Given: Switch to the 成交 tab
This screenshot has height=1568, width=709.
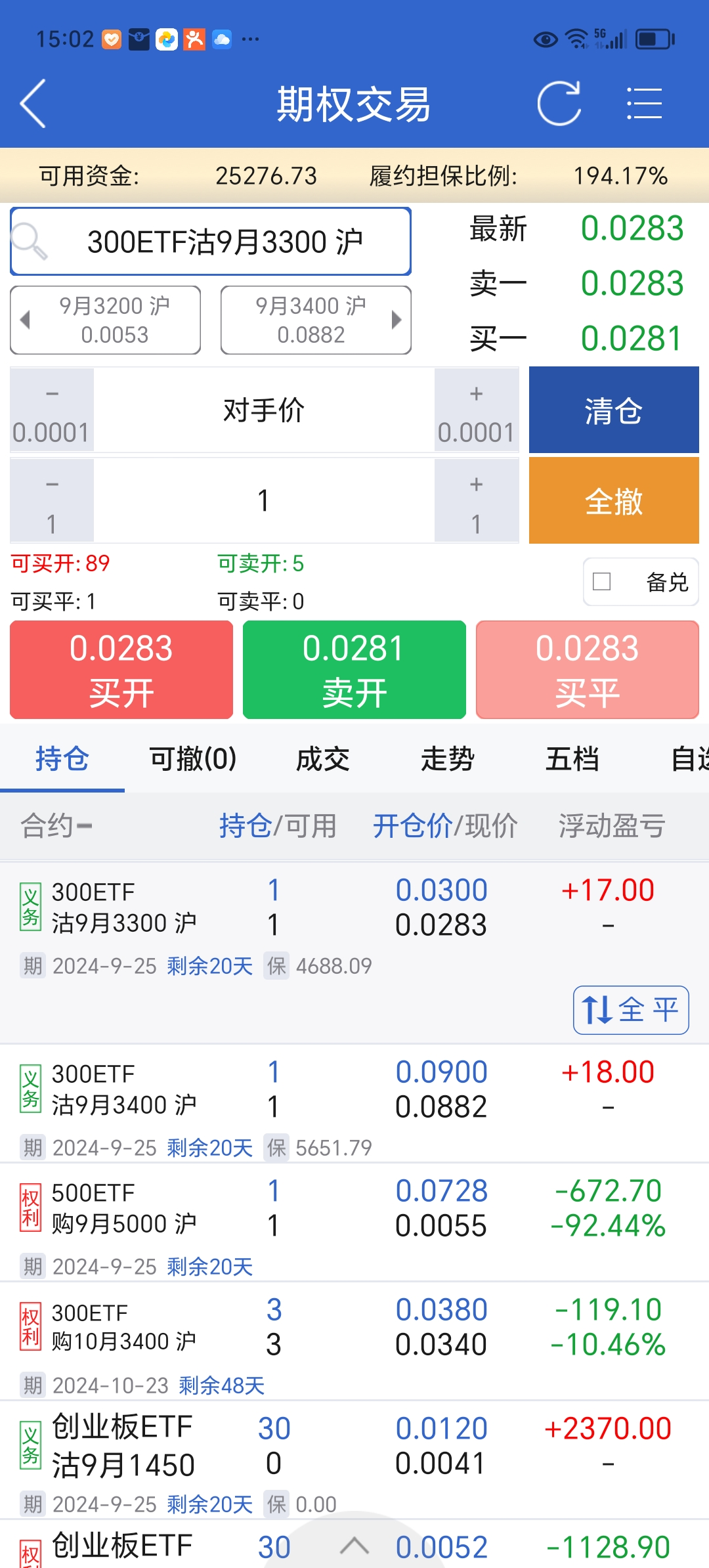Looking at the screenshot, I should pyautogui.click(x=322, y=759).
